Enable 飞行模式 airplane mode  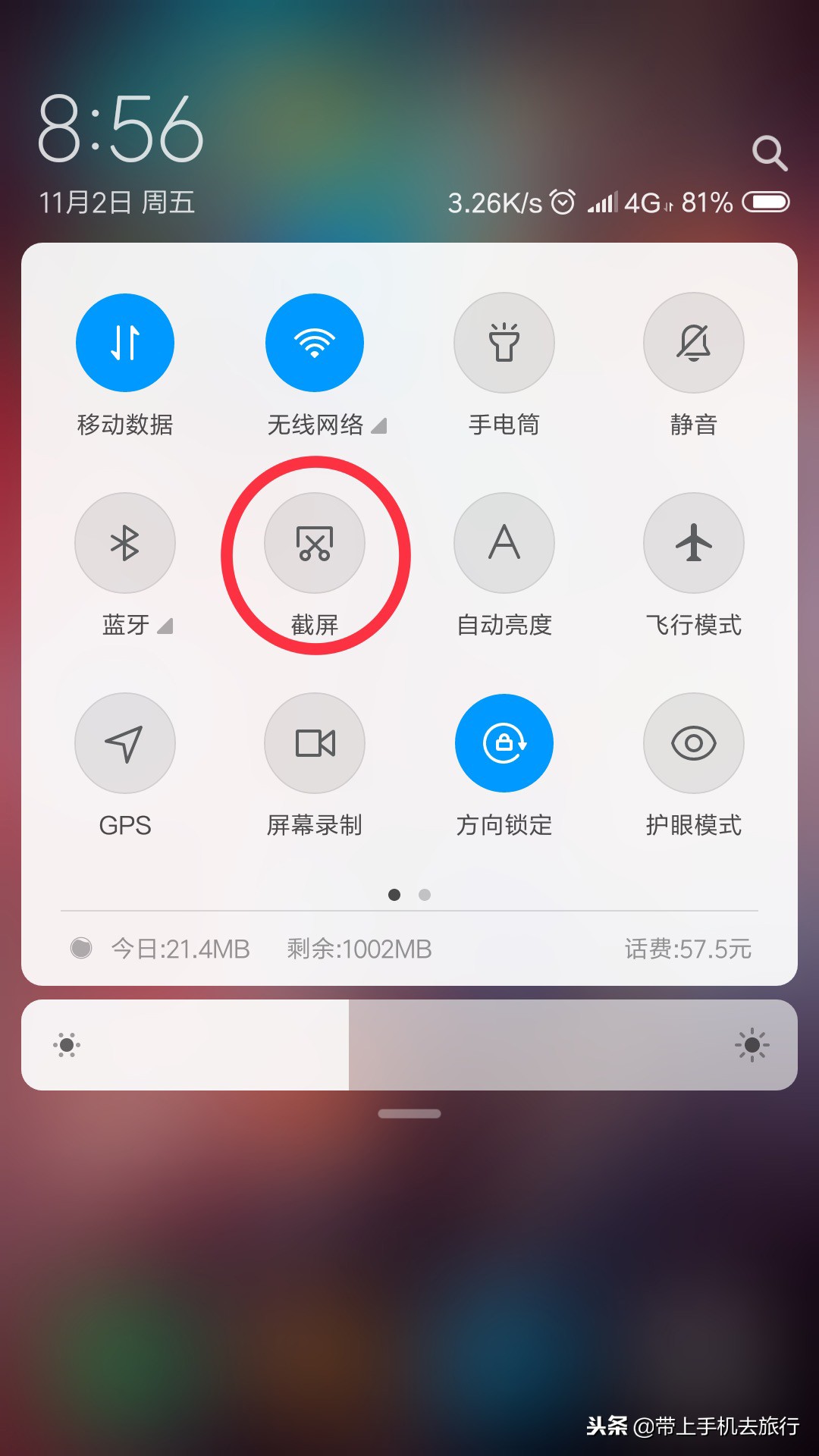click(x=694, y=543)
